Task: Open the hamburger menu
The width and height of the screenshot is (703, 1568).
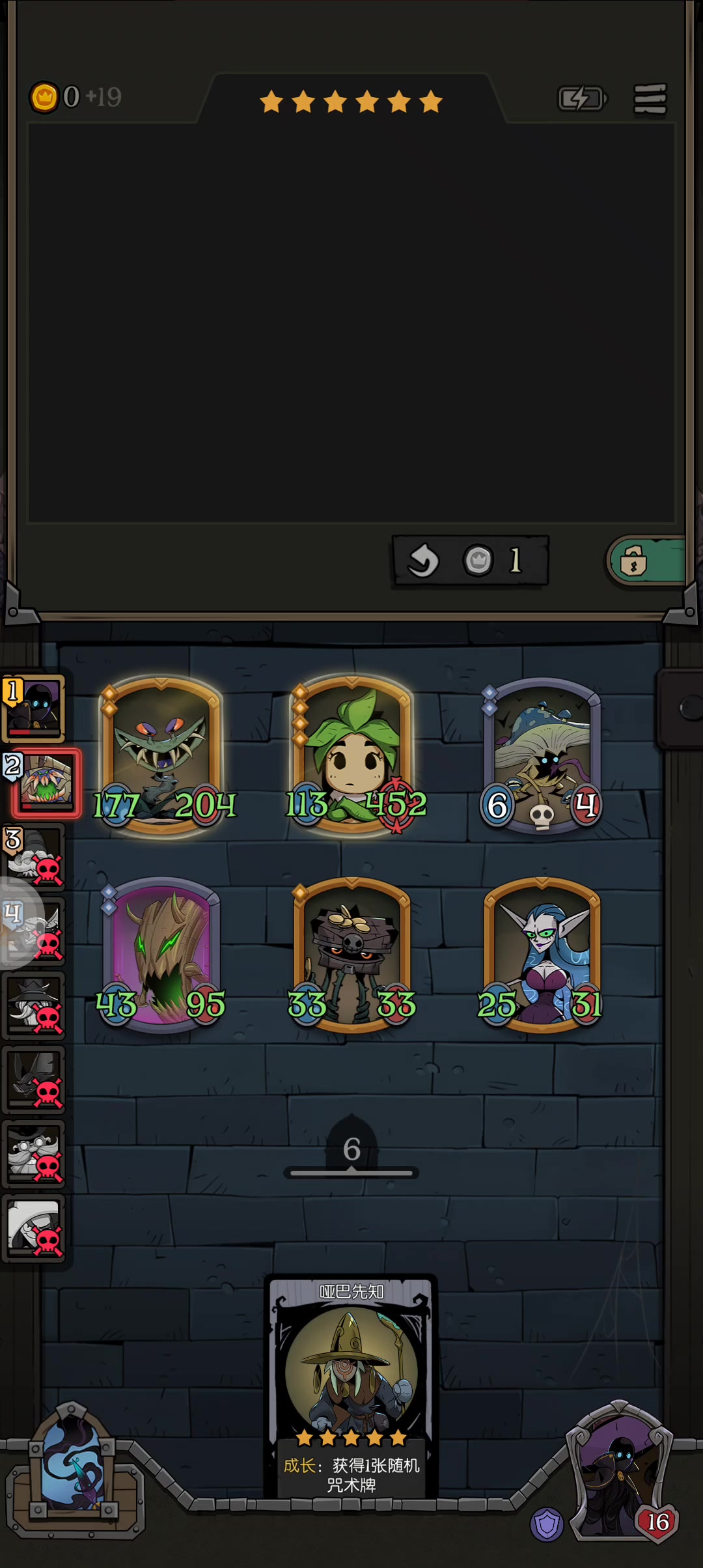Action: tap(650, 99)
